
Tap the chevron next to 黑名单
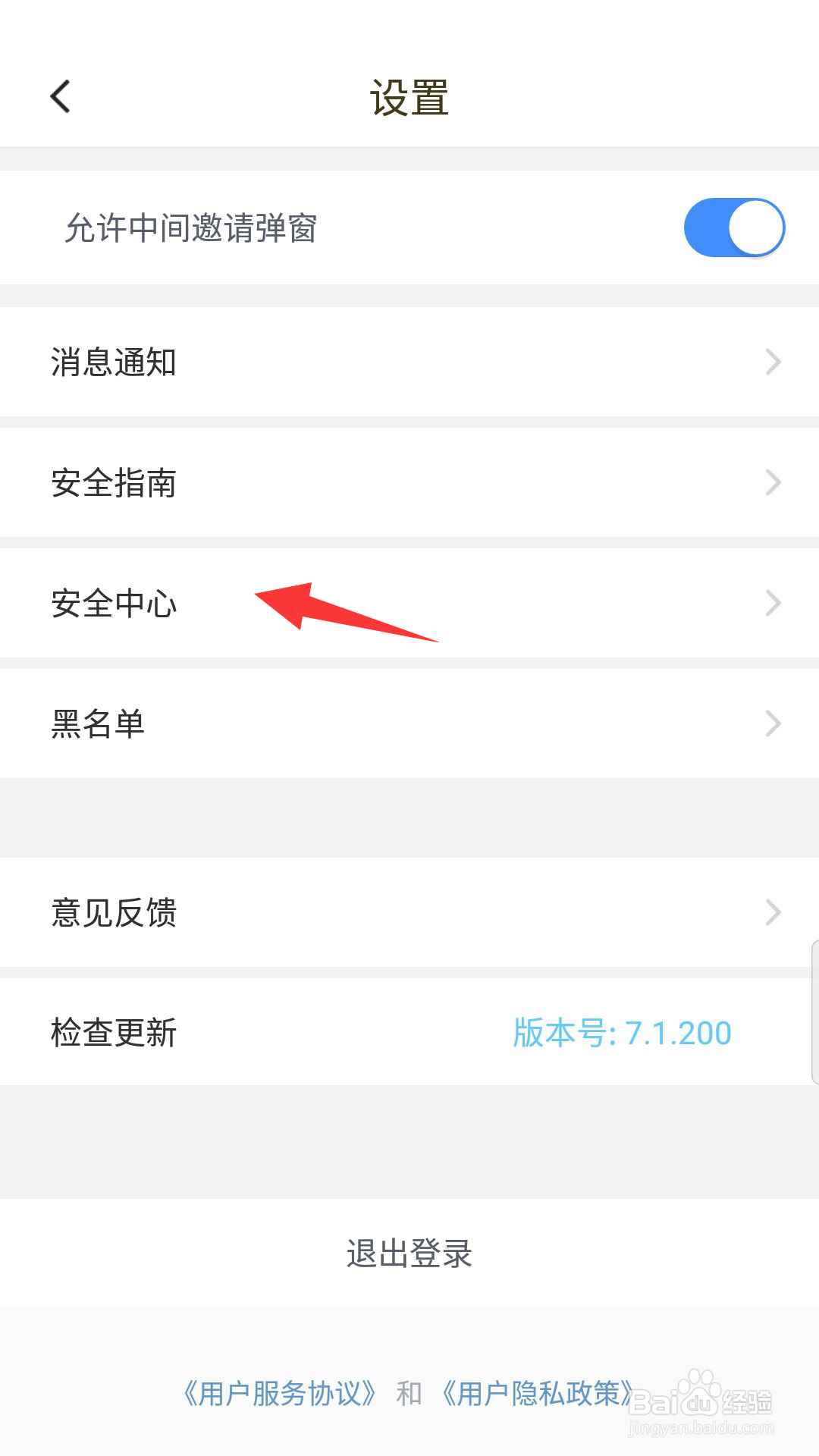(772, 723)
